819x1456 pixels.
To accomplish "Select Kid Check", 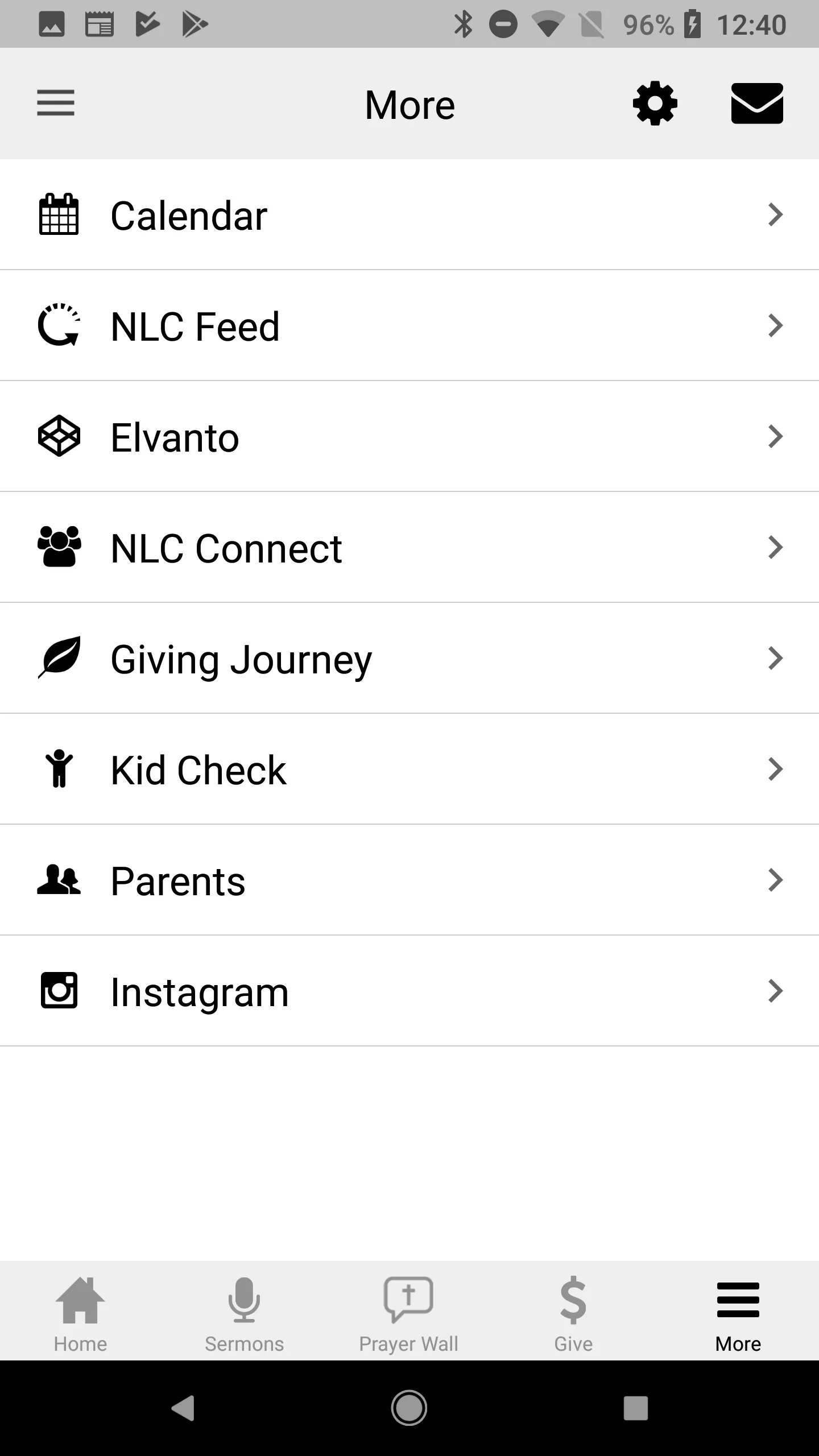I will point(409,770).
